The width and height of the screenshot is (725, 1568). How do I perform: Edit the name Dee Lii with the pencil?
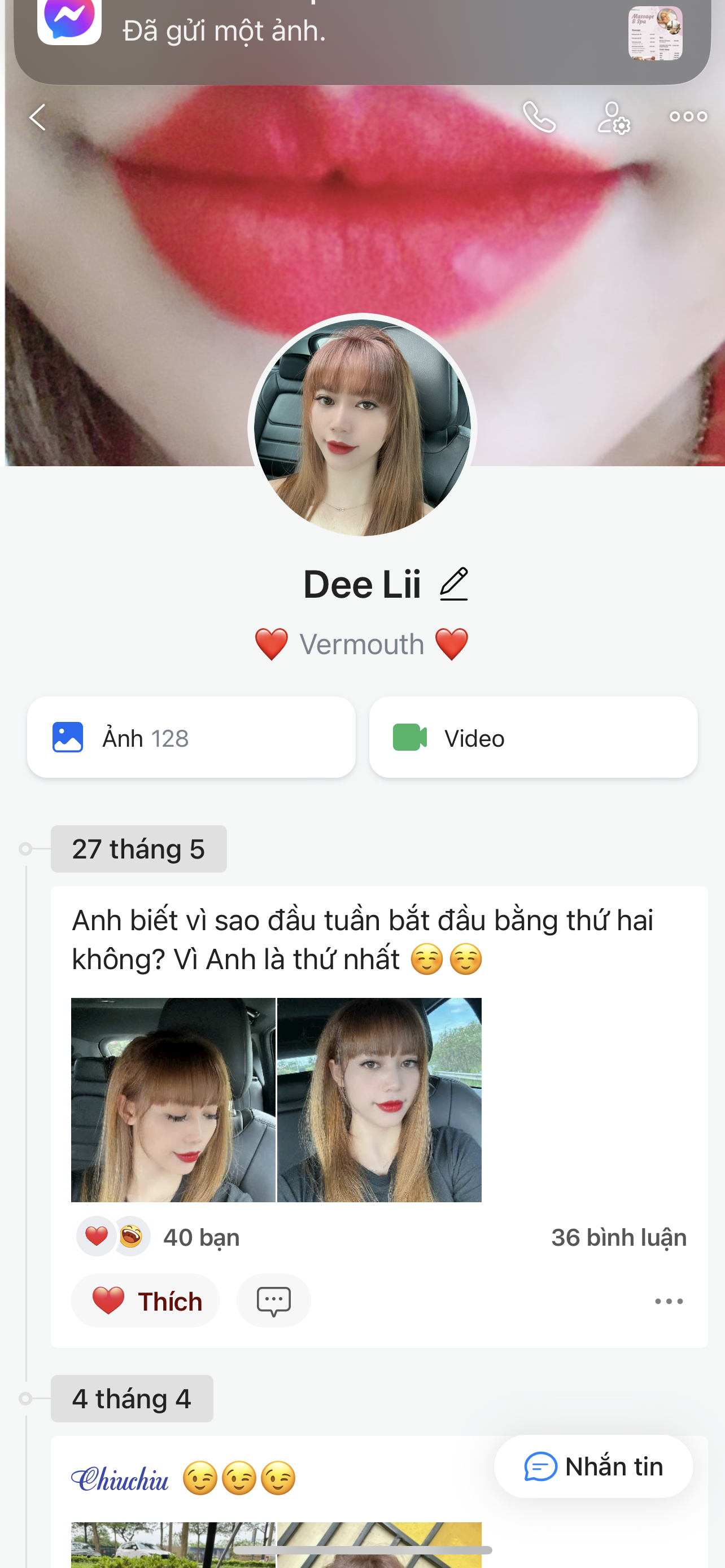(454, 584)
